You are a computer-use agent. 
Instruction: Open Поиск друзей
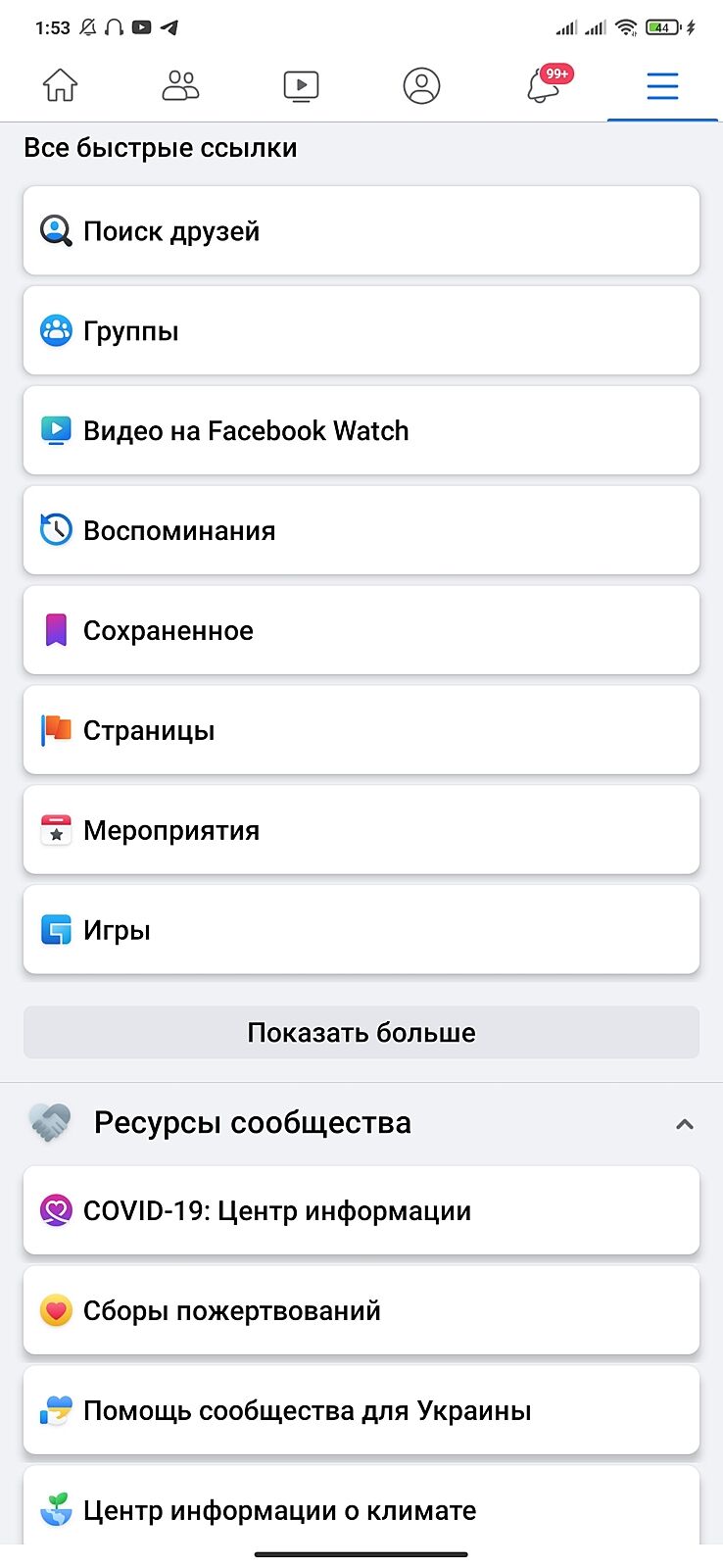click(361, 231)
